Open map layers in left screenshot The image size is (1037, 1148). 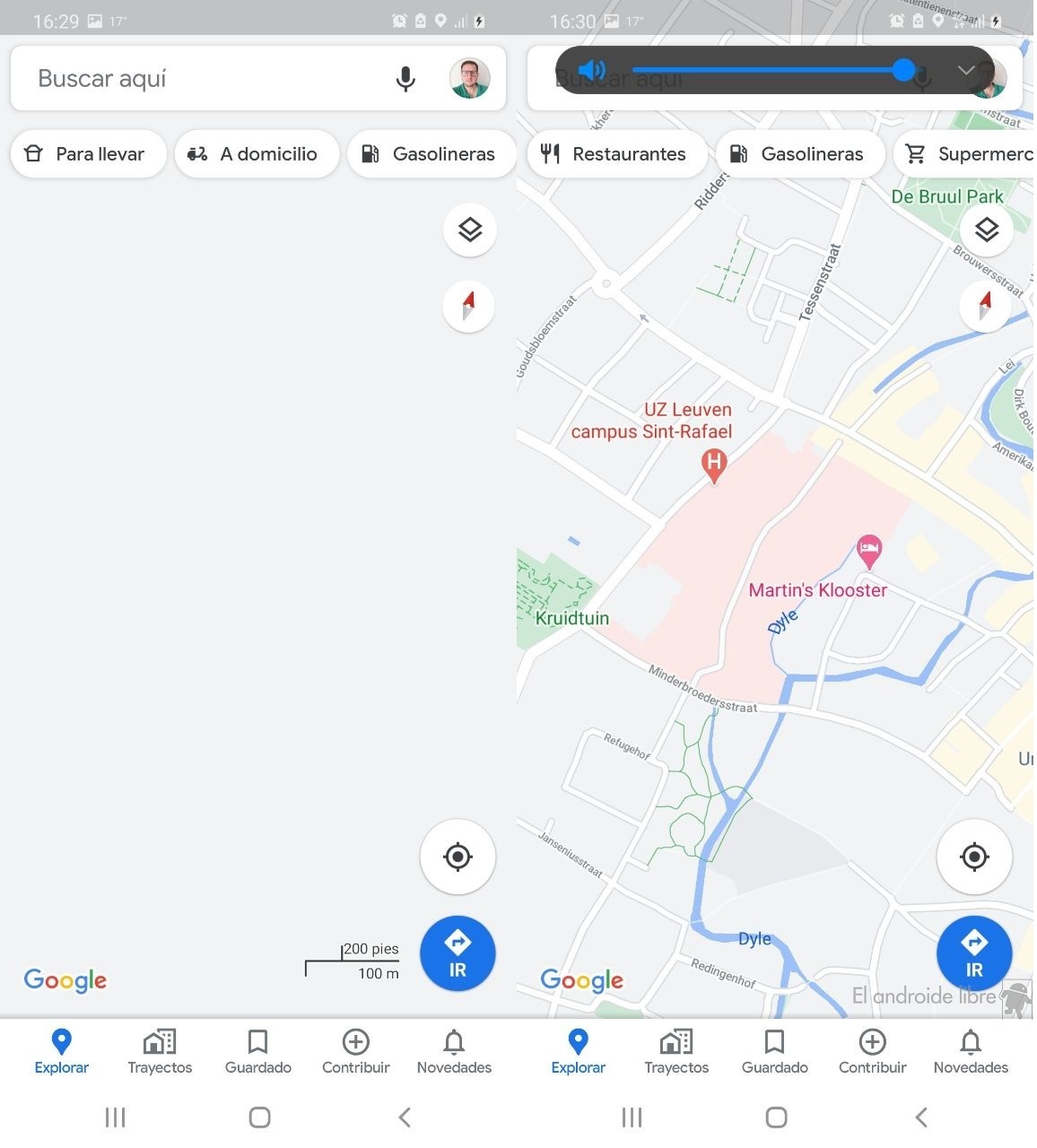click(x=469, y=230)
